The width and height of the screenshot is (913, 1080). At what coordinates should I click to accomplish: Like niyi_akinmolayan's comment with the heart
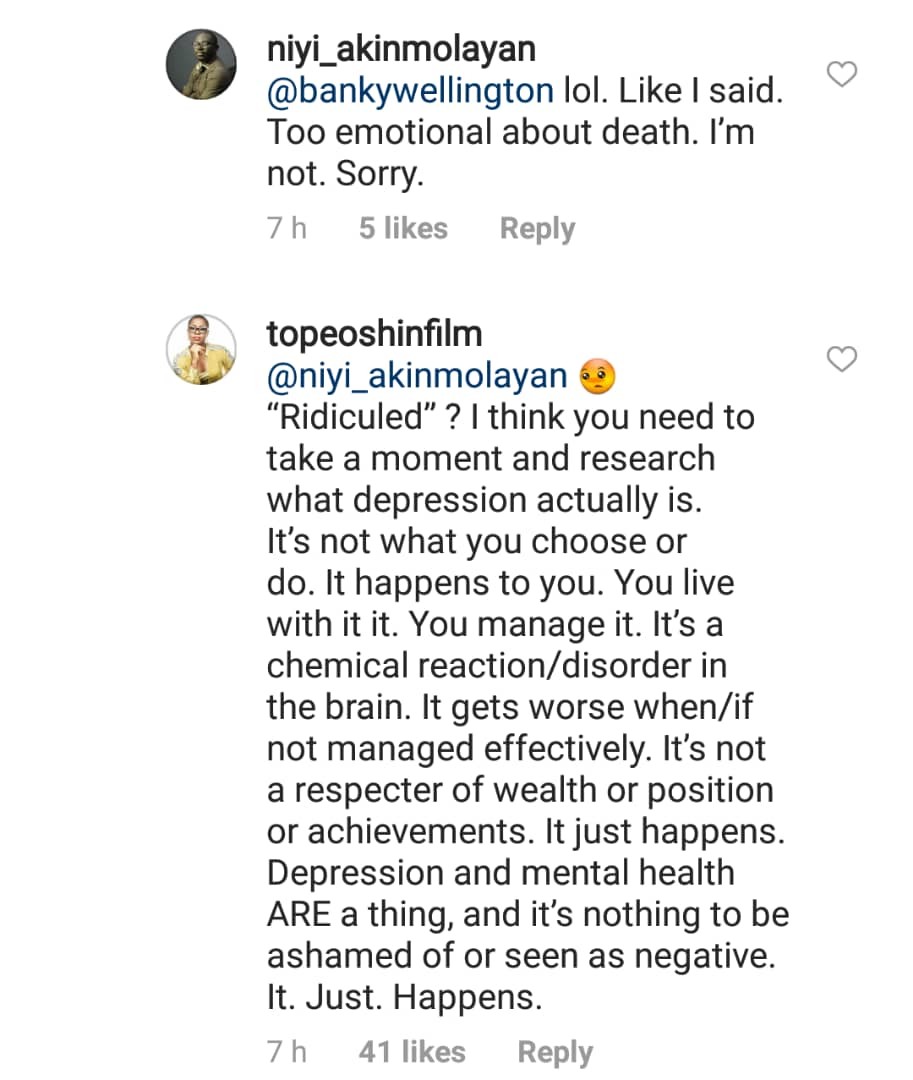pyautogui.click(x=844, y=74)
